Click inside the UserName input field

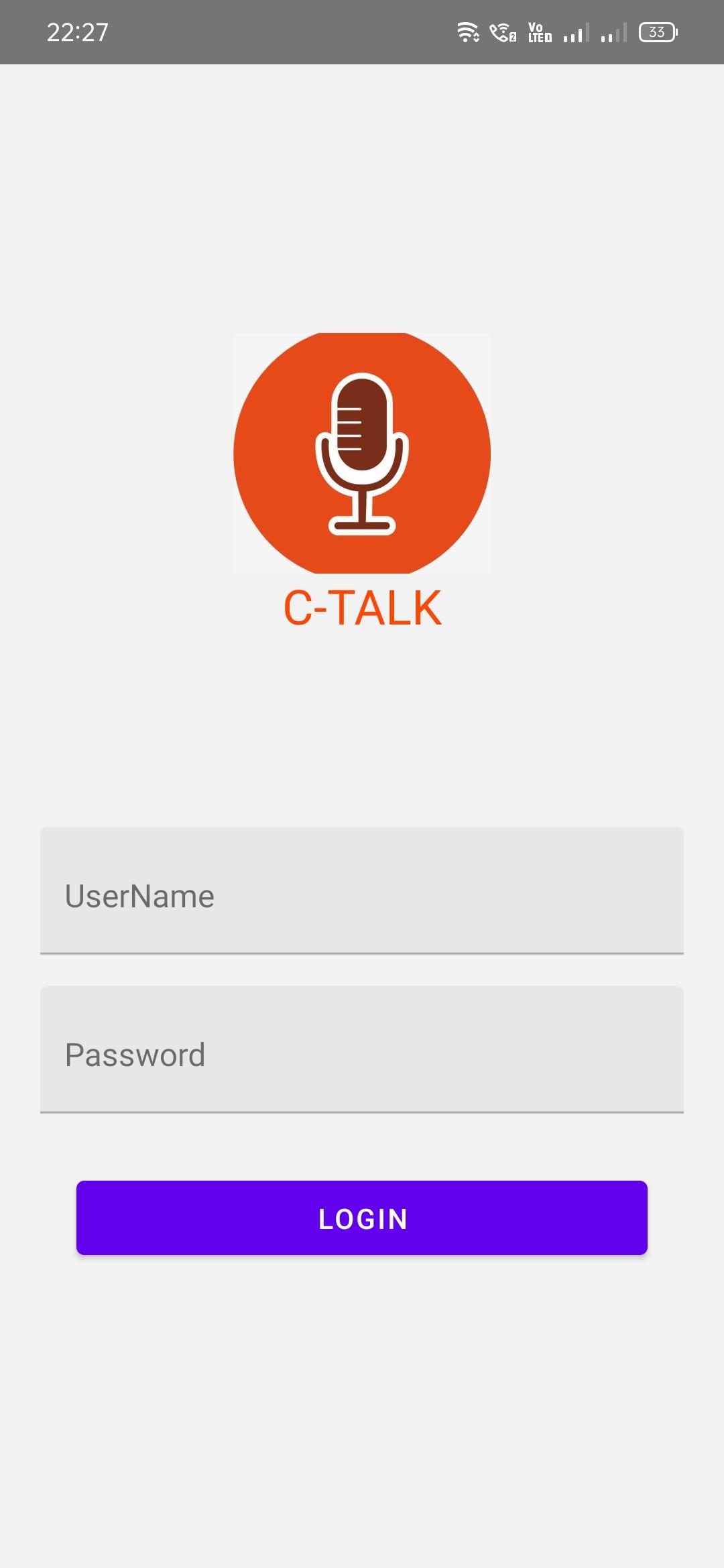[x=362, y=895]
